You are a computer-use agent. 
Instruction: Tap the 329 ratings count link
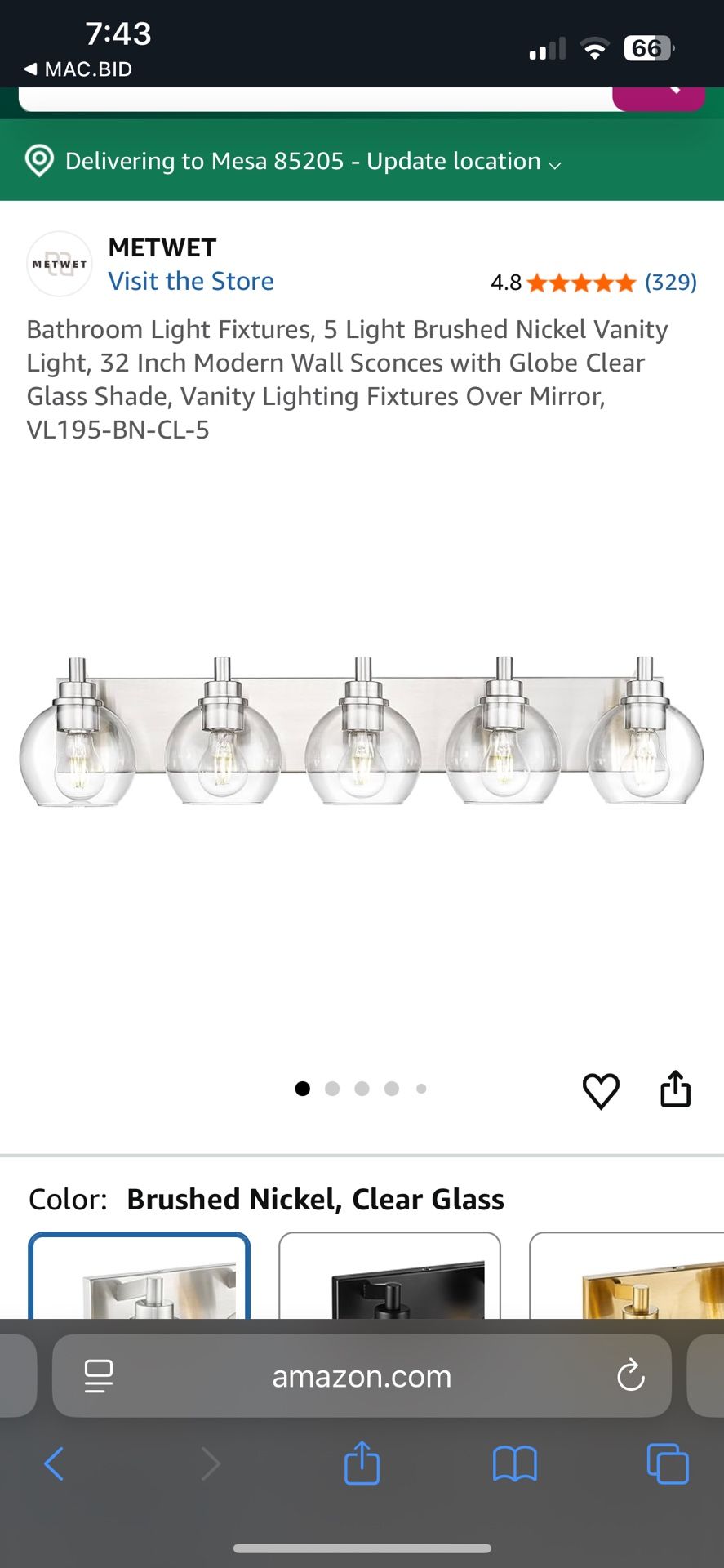(x=670, y=282)
